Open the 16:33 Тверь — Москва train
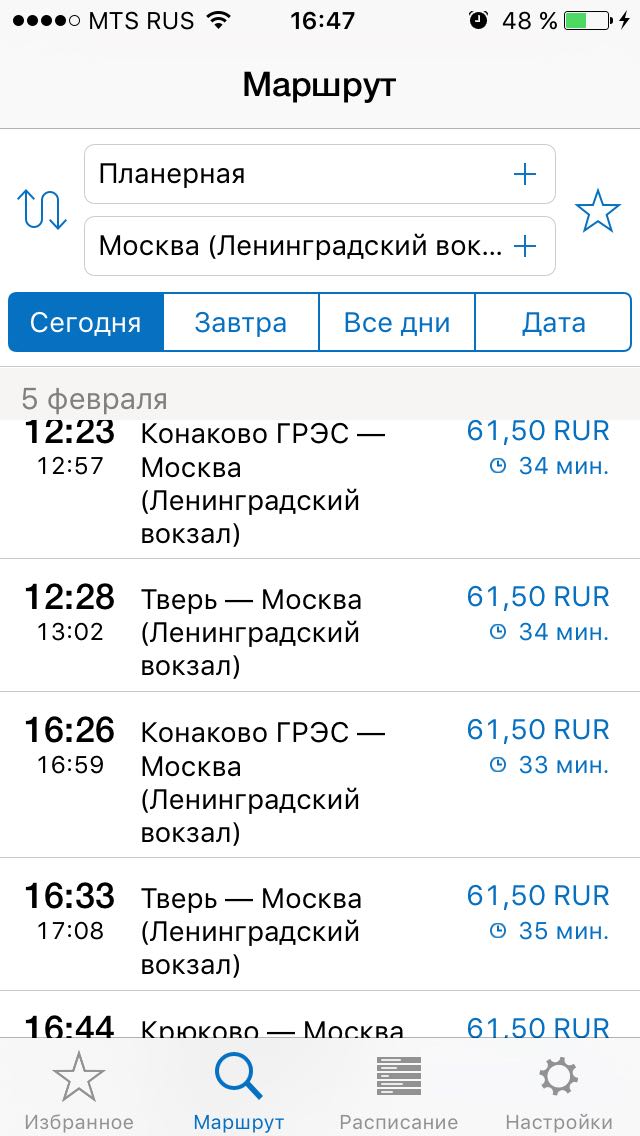This screenshot has width=640, height=1136. point(320,924)
